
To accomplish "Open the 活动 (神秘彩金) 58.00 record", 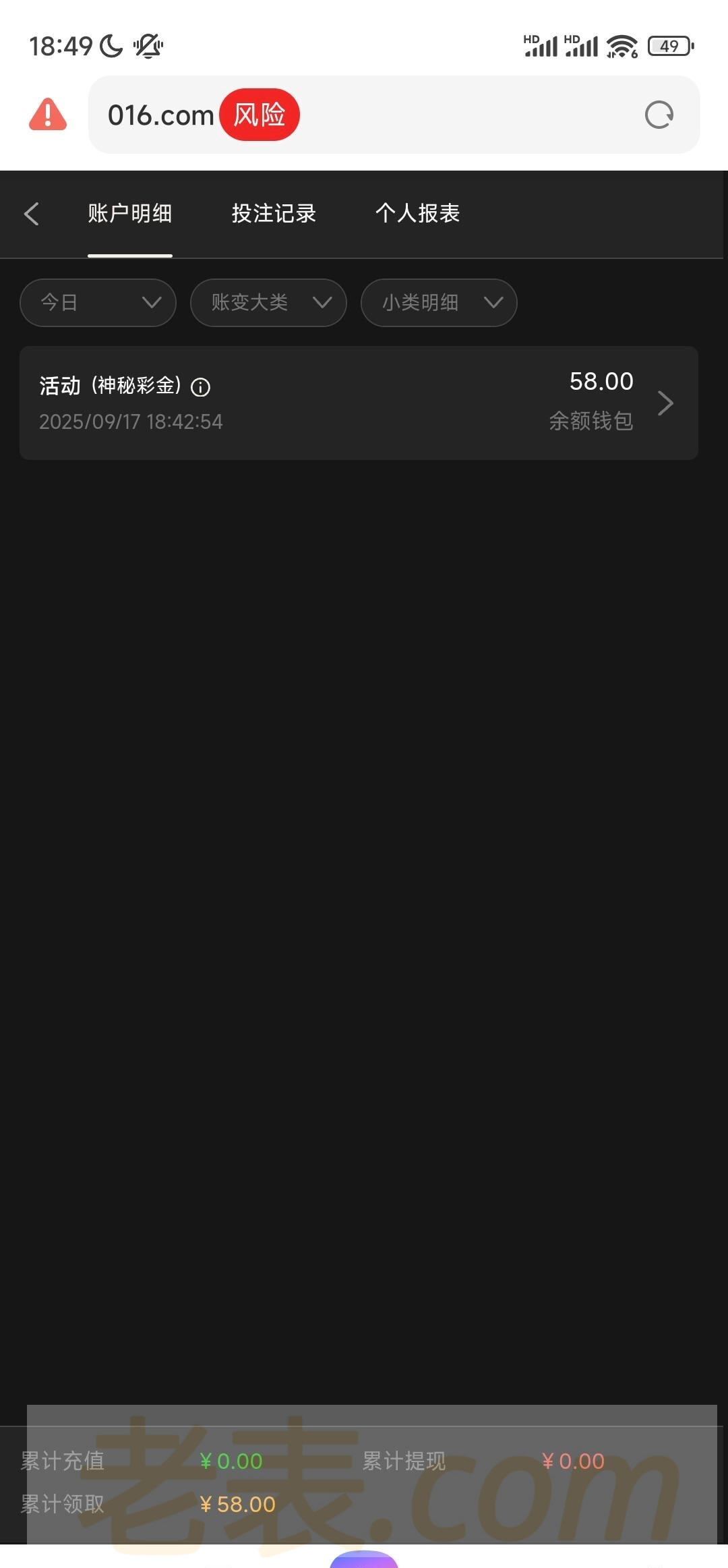I will [359, 403].
